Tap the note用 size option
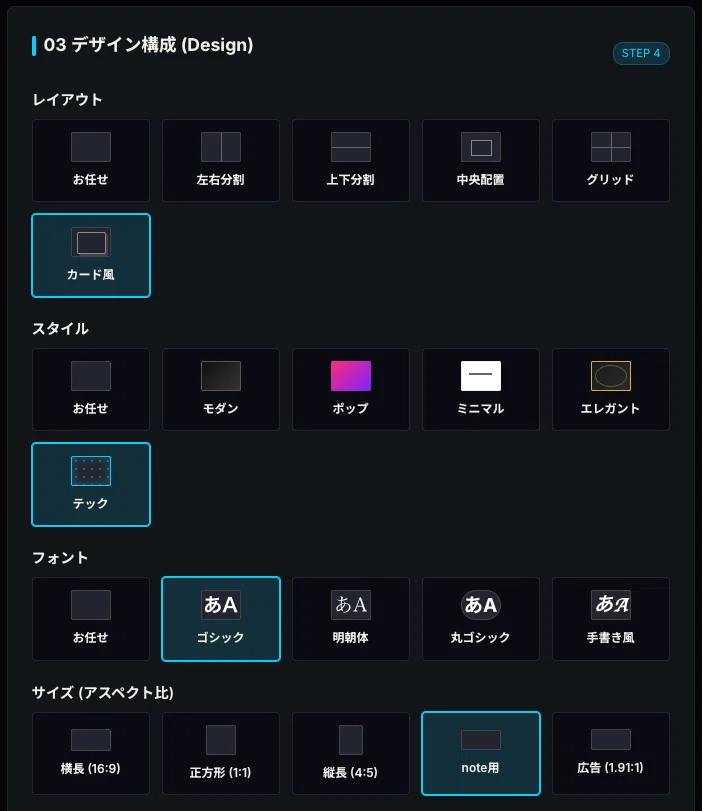 tap(481, 754)
